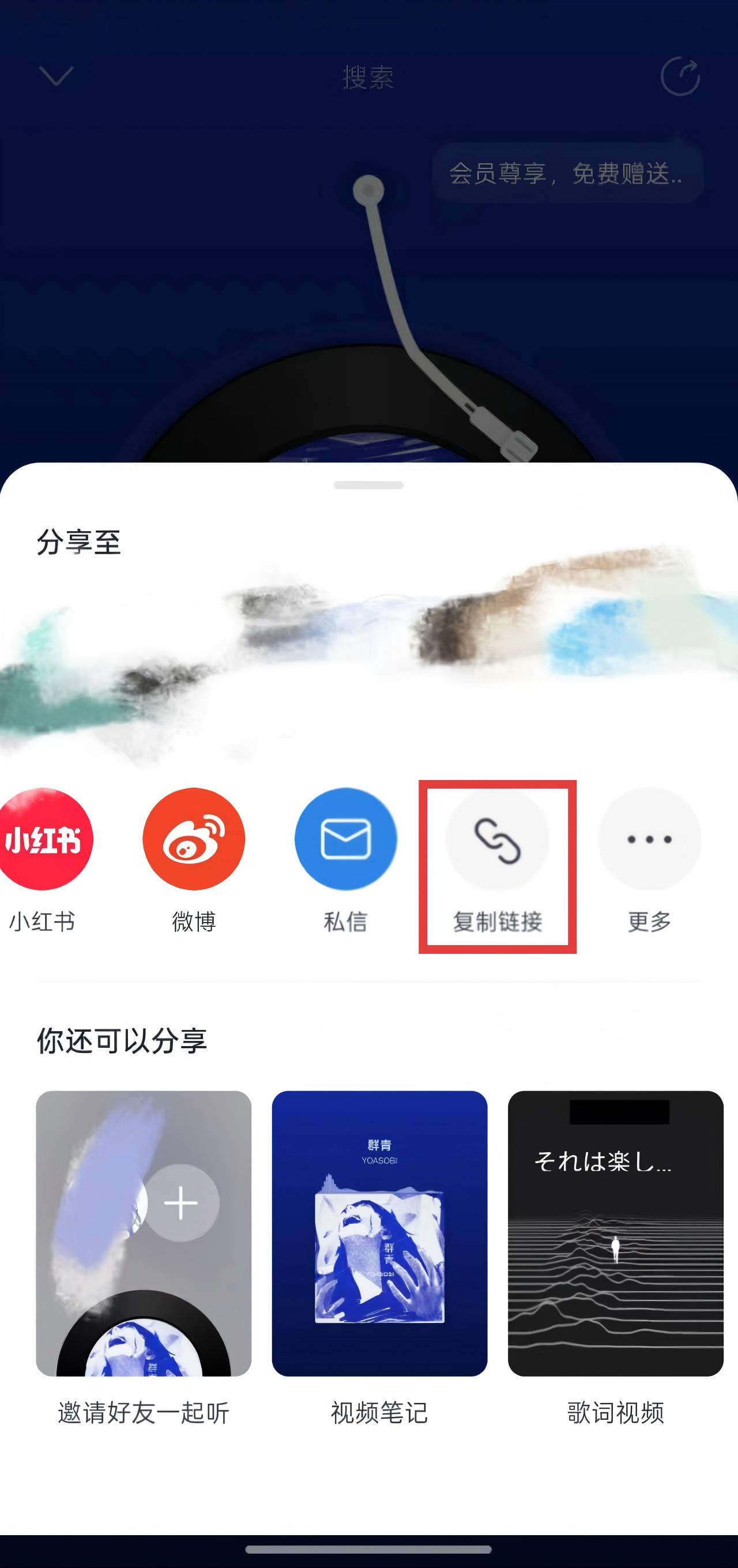Open 邀请好友一起听 card
Image resolution: width=738 pixels, height=1568 pixels.
(x=144, y=1233)
